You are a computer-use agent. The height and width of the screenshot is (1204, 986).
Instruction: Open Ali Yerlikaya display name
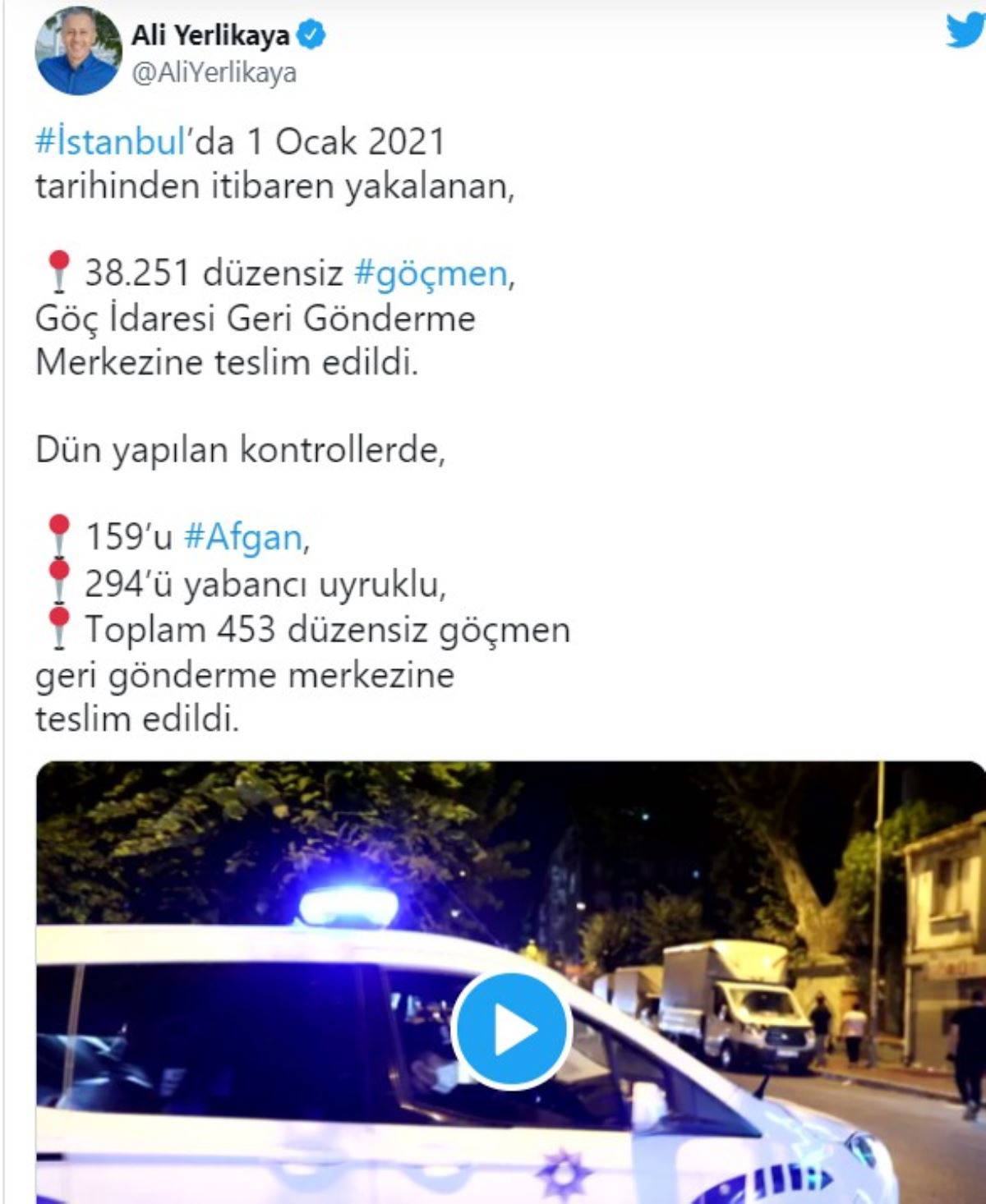210,35
